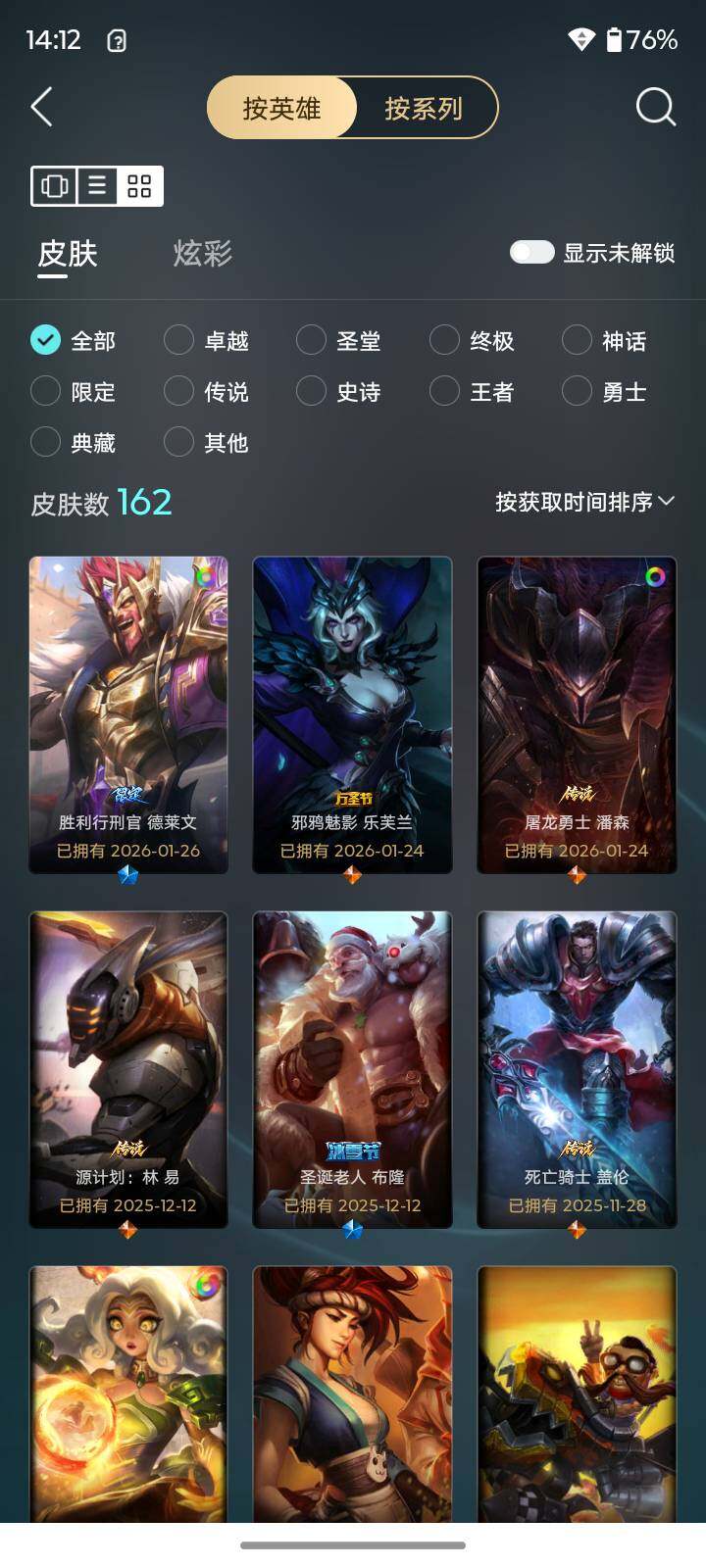Check the 限定 filter checkbox
The image size is (706, 1568).
tap(45, 391)
